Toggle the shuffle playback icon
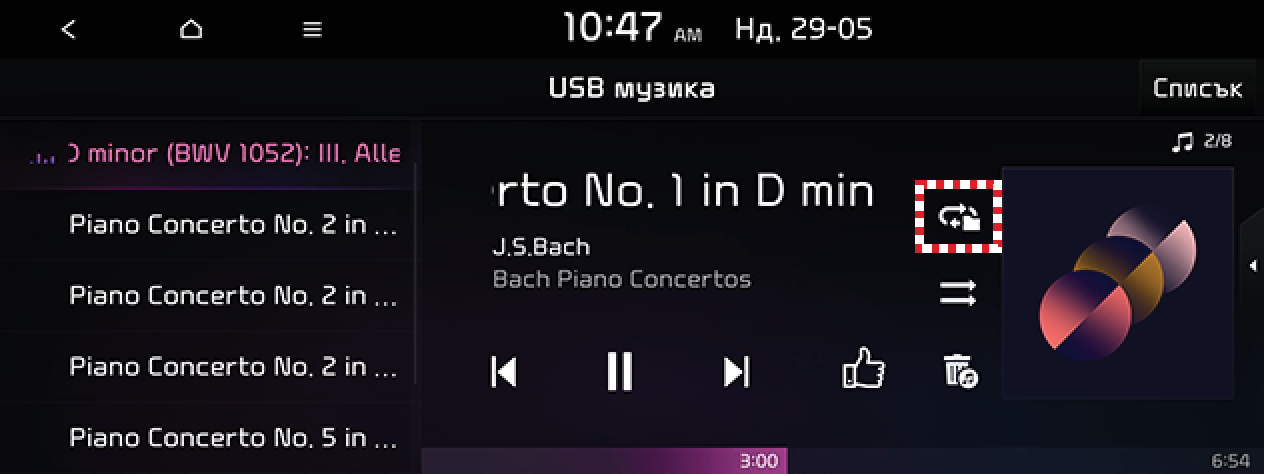Viewport: 1264px width, 474px height. 957,294
